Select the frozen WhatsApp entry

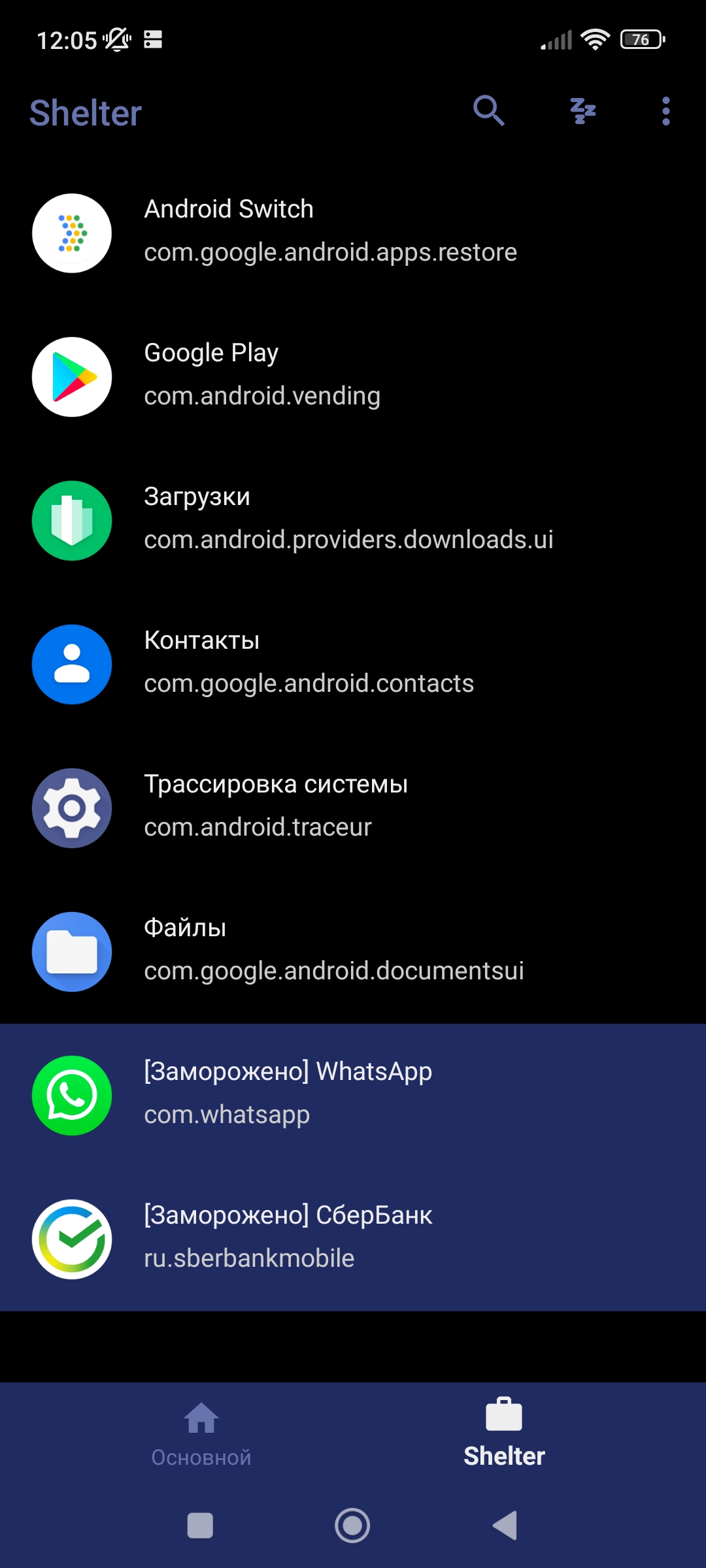pos(353,1096)
